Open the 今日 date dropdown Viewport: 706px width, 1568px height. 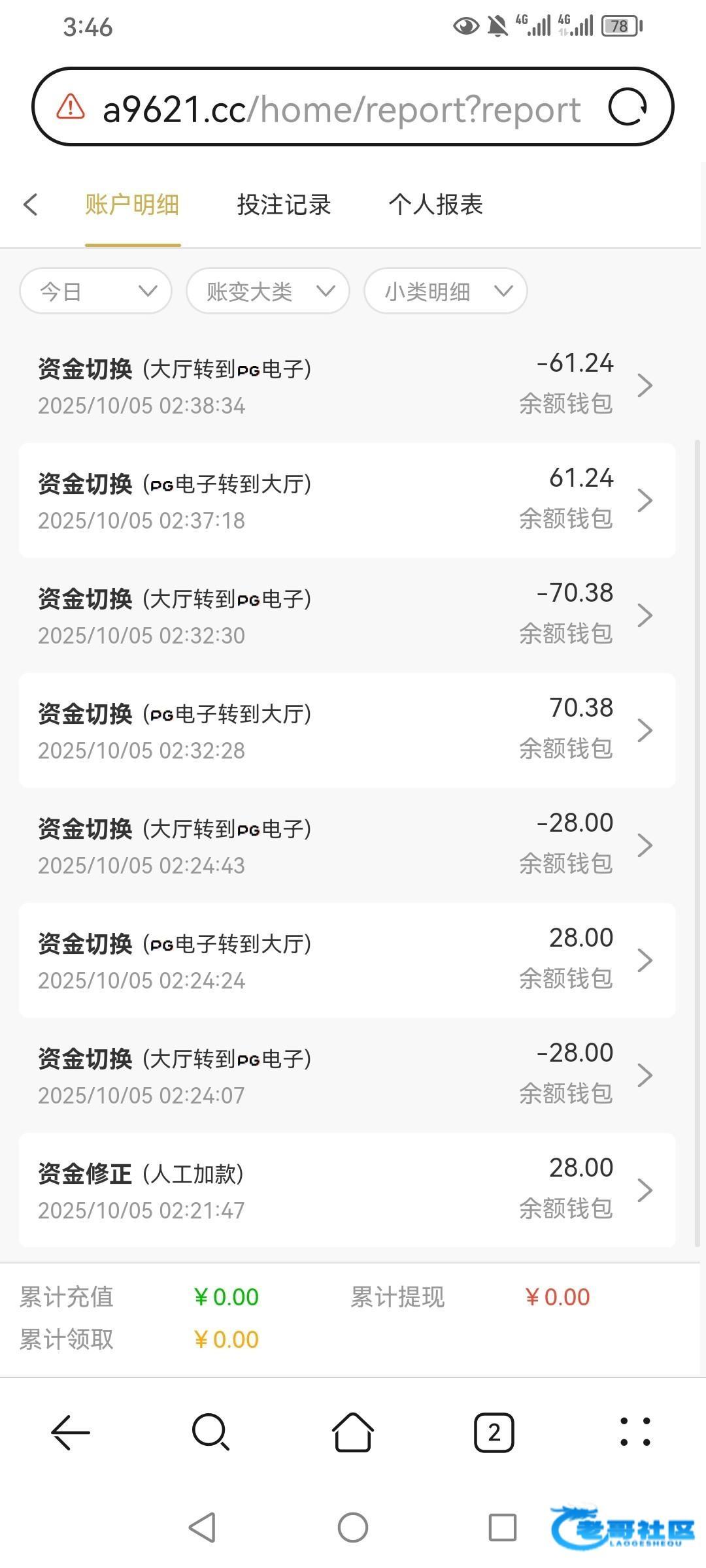96,291
